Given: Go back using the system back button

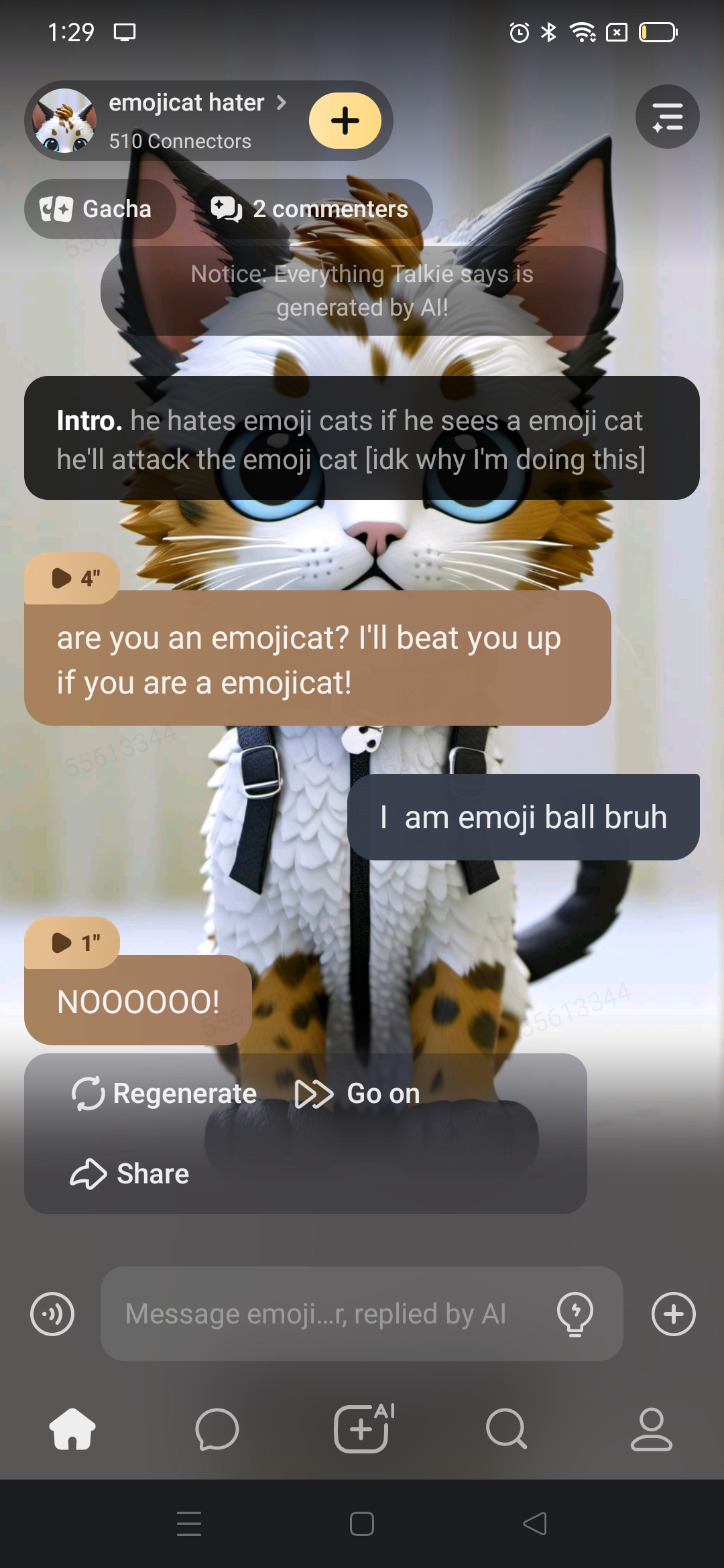Looking at the screenshot, I should [x=535, y=1524].
